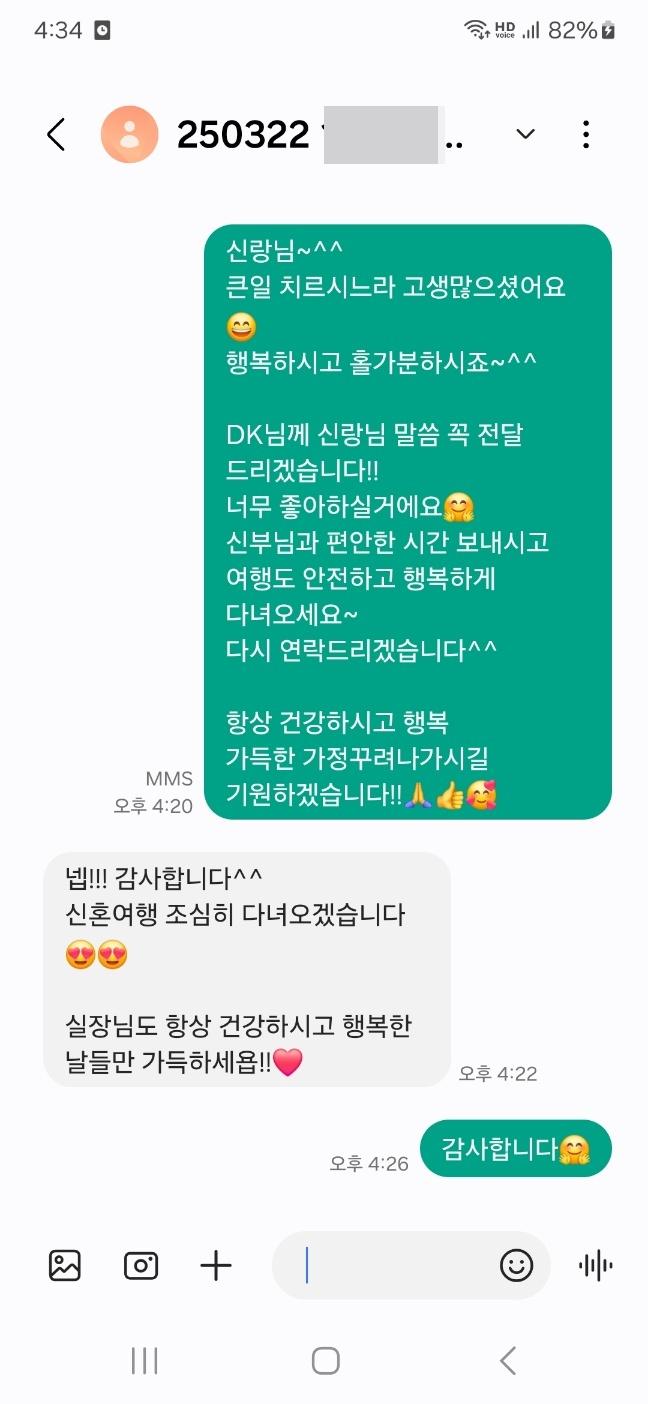Tap the system home button

pyautogui.click(x=325, y=1360)
